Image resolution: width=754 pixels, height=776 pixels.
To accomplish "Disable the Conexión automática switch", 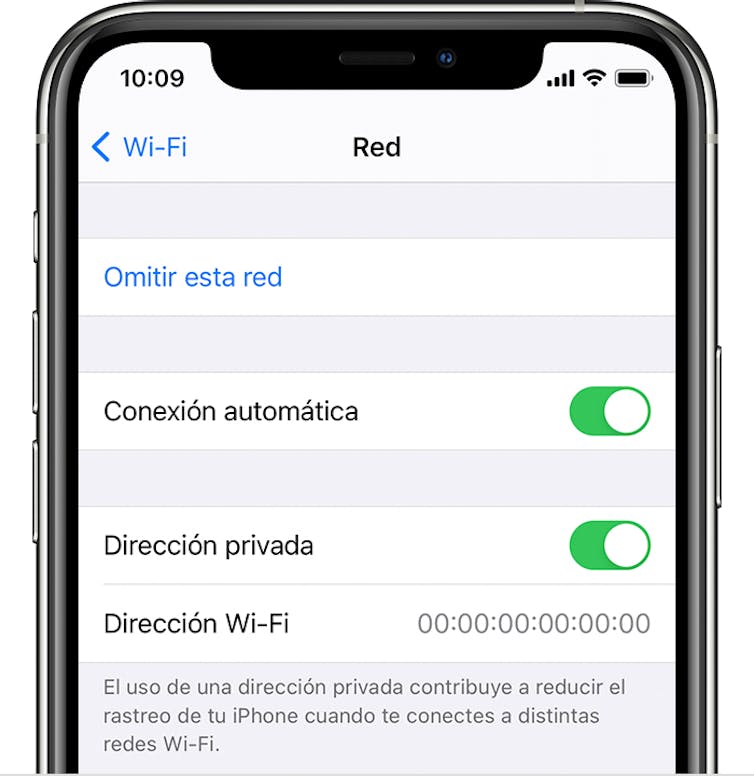I will click(x=609, y=411).
